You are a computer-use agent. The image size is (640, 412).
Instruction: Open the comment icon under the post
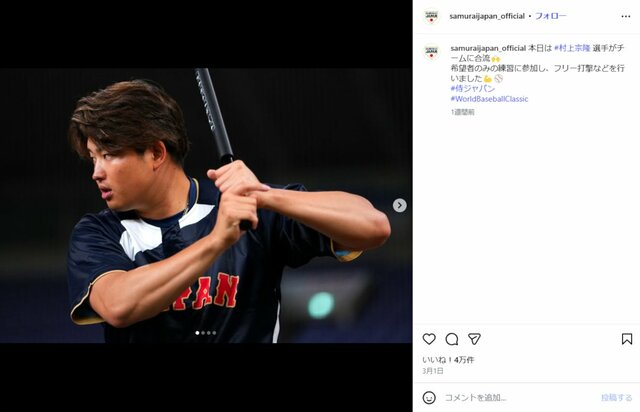pos(452,339)
